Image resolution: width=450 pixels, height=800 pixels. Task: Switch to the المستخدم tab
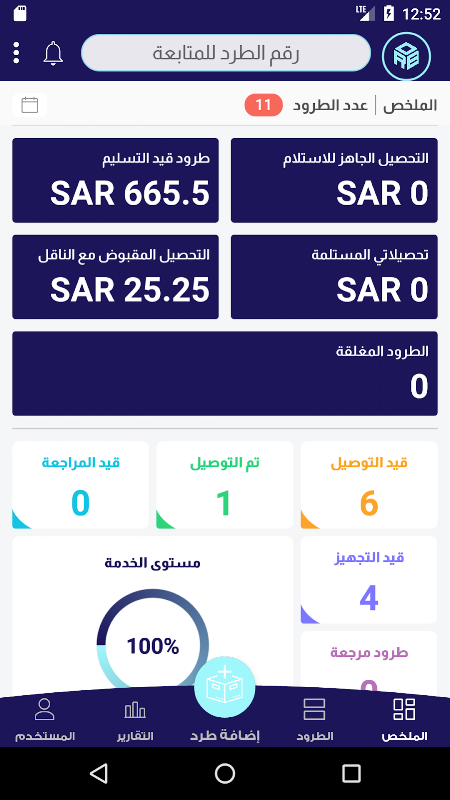[x=45, y=720]
